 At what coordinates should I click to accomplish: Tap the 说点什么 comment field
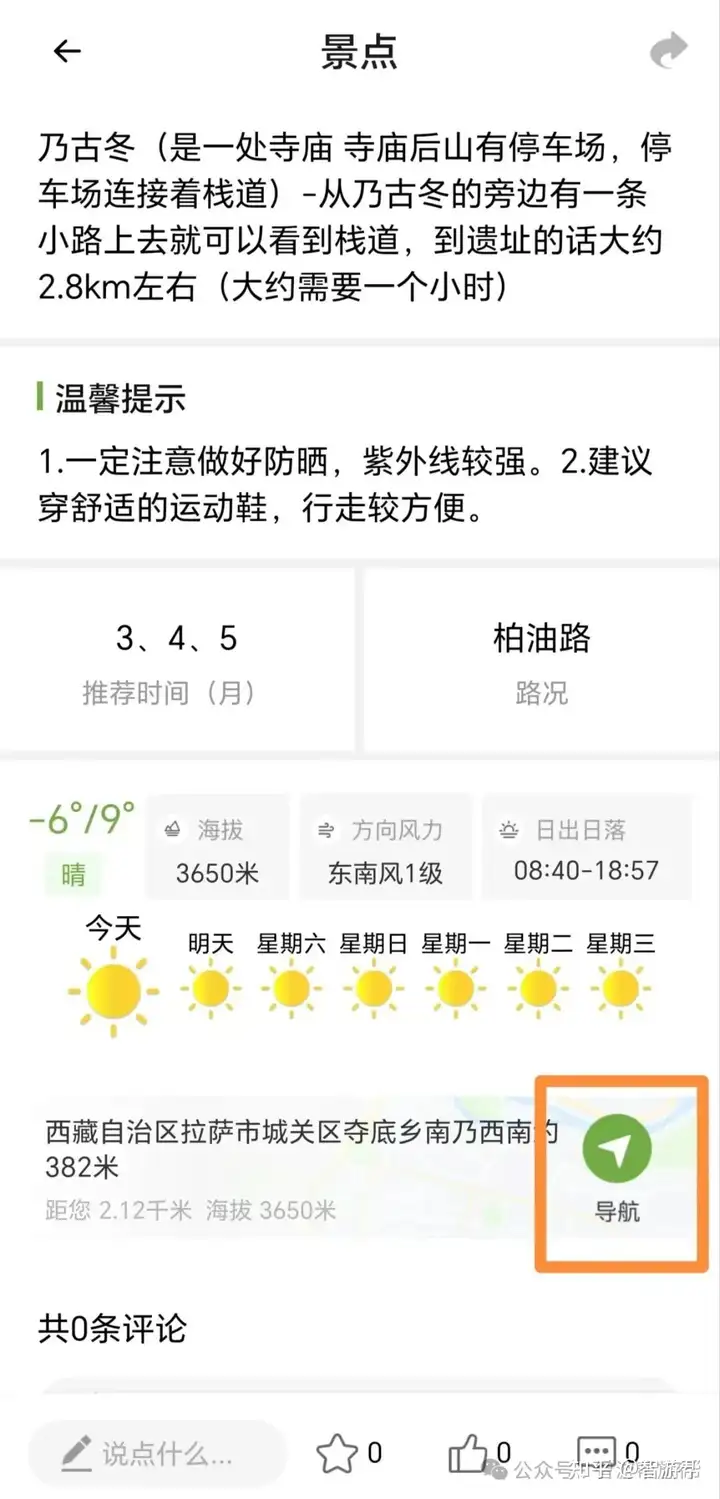click(156, 1453)
